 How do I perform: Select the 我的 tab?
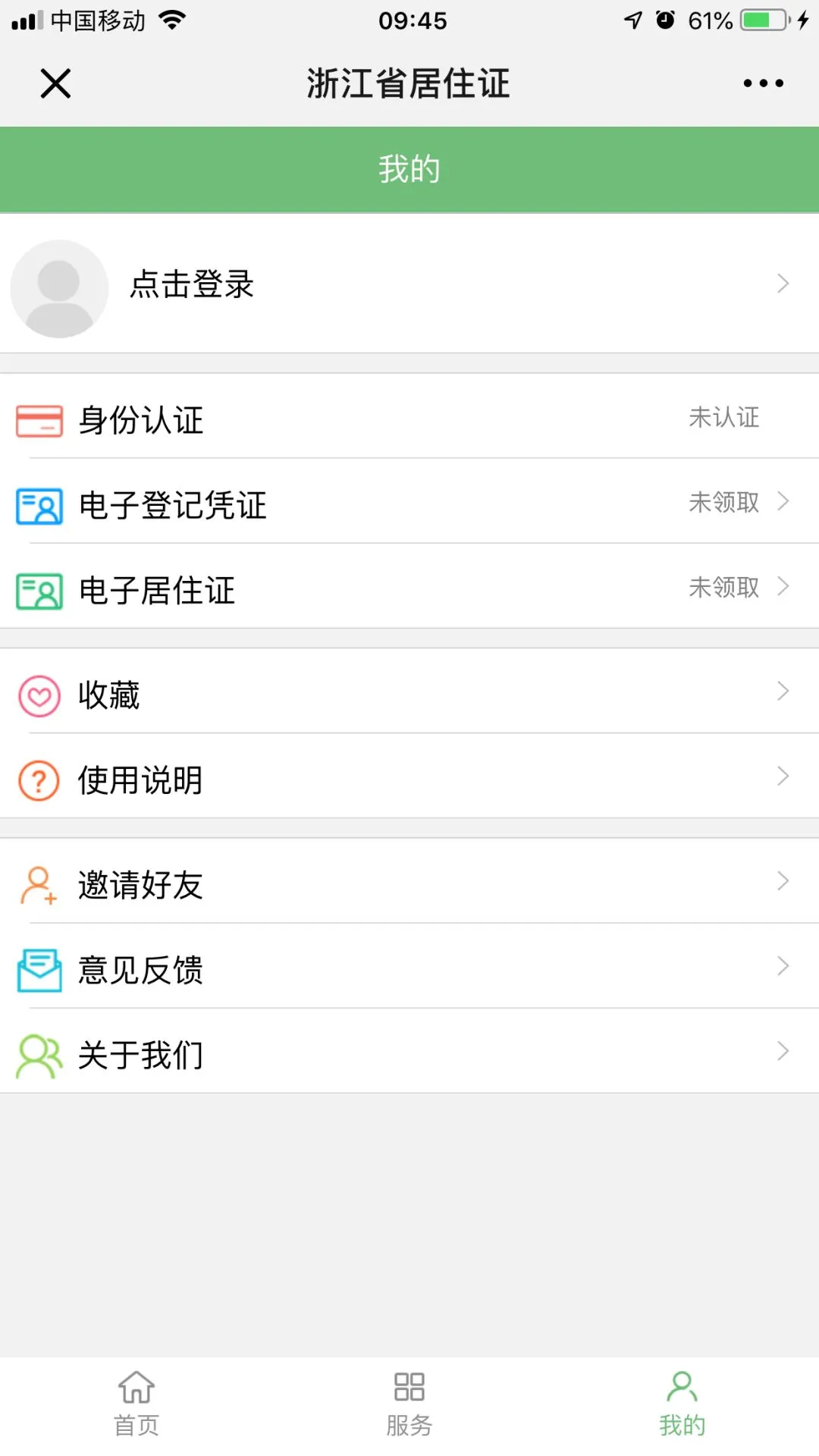click(682, 1403)
